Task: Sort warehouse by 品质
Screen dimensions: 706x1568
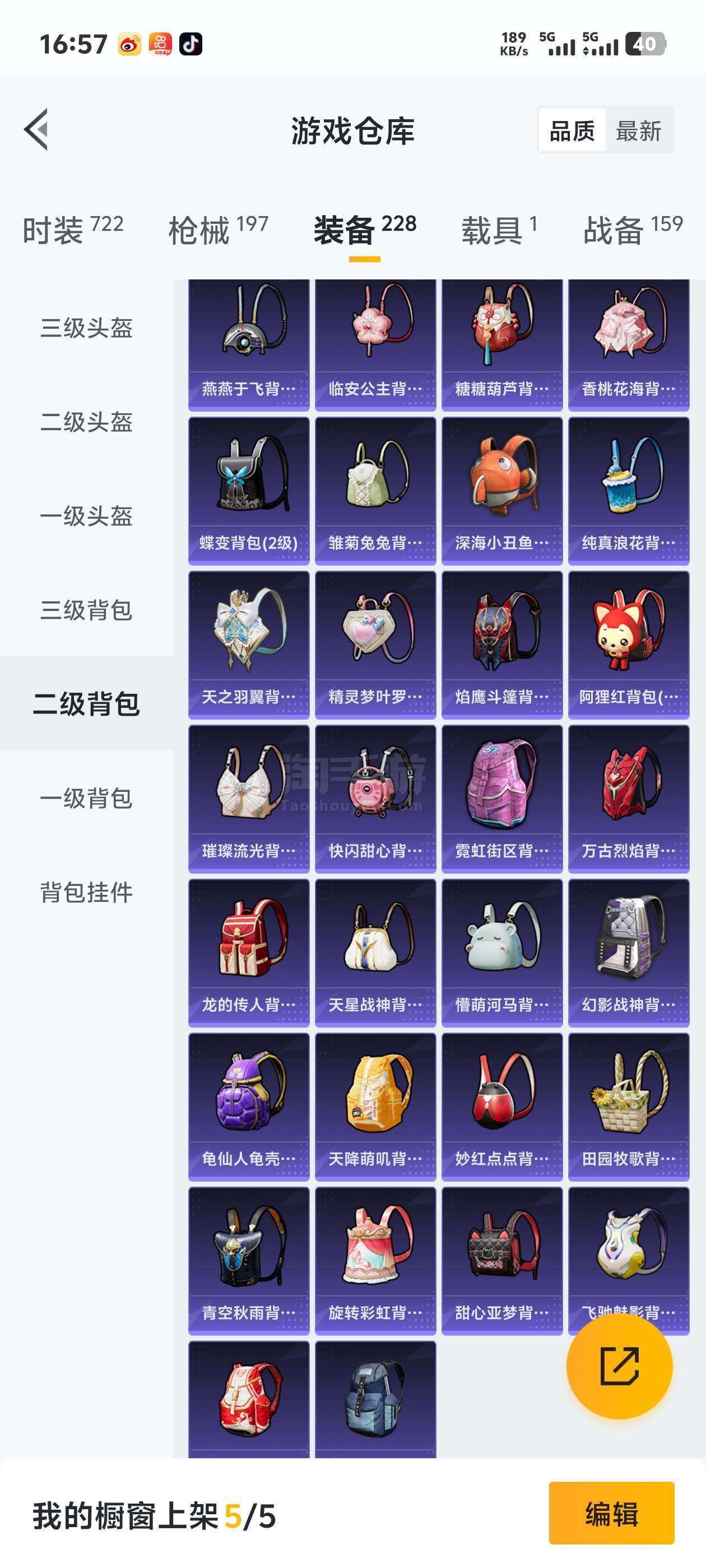Action: coord(572,130)
